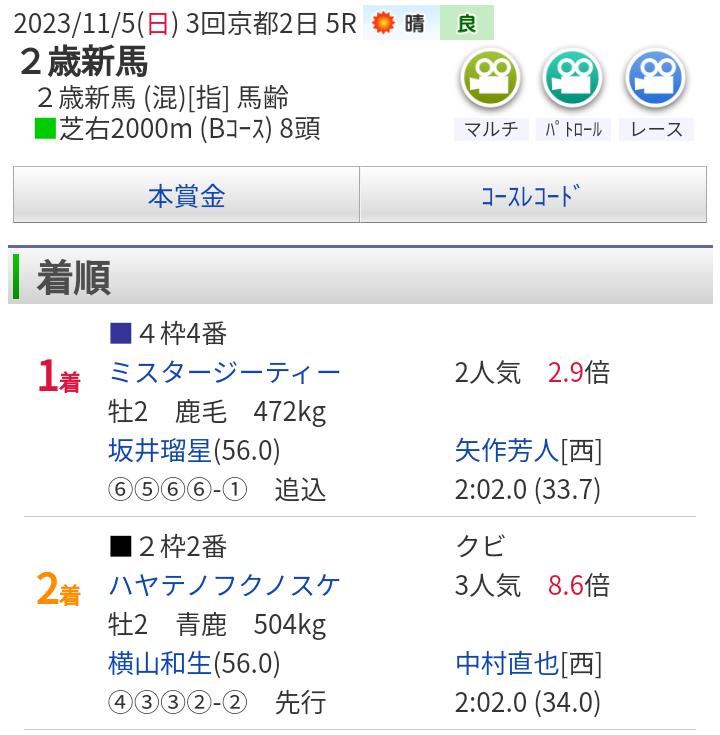Play the マルチ camera video

click(491, 80)
